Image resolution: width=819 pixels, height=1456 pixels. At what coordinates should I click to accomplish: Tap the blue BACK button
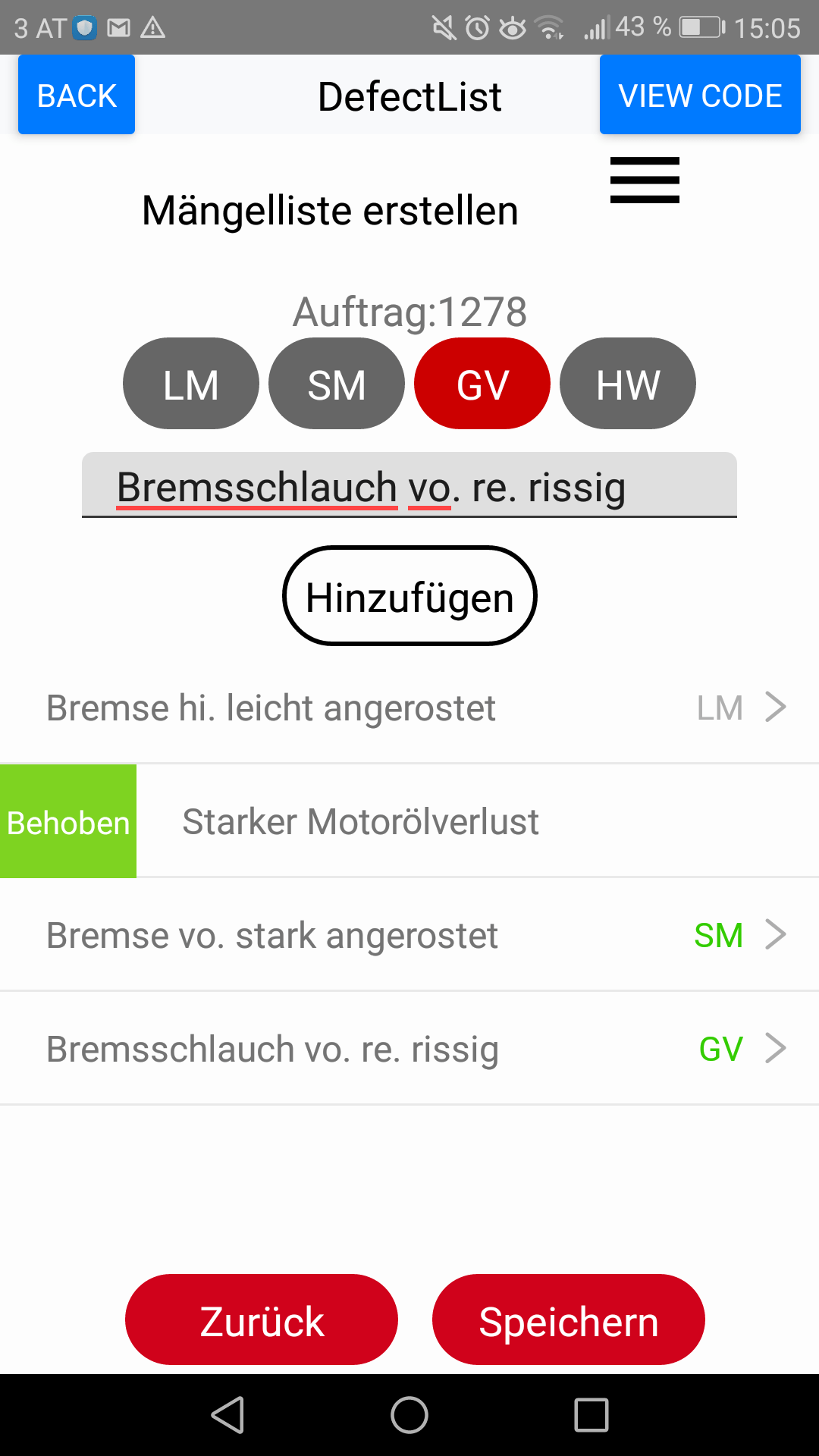pos(77,95)
